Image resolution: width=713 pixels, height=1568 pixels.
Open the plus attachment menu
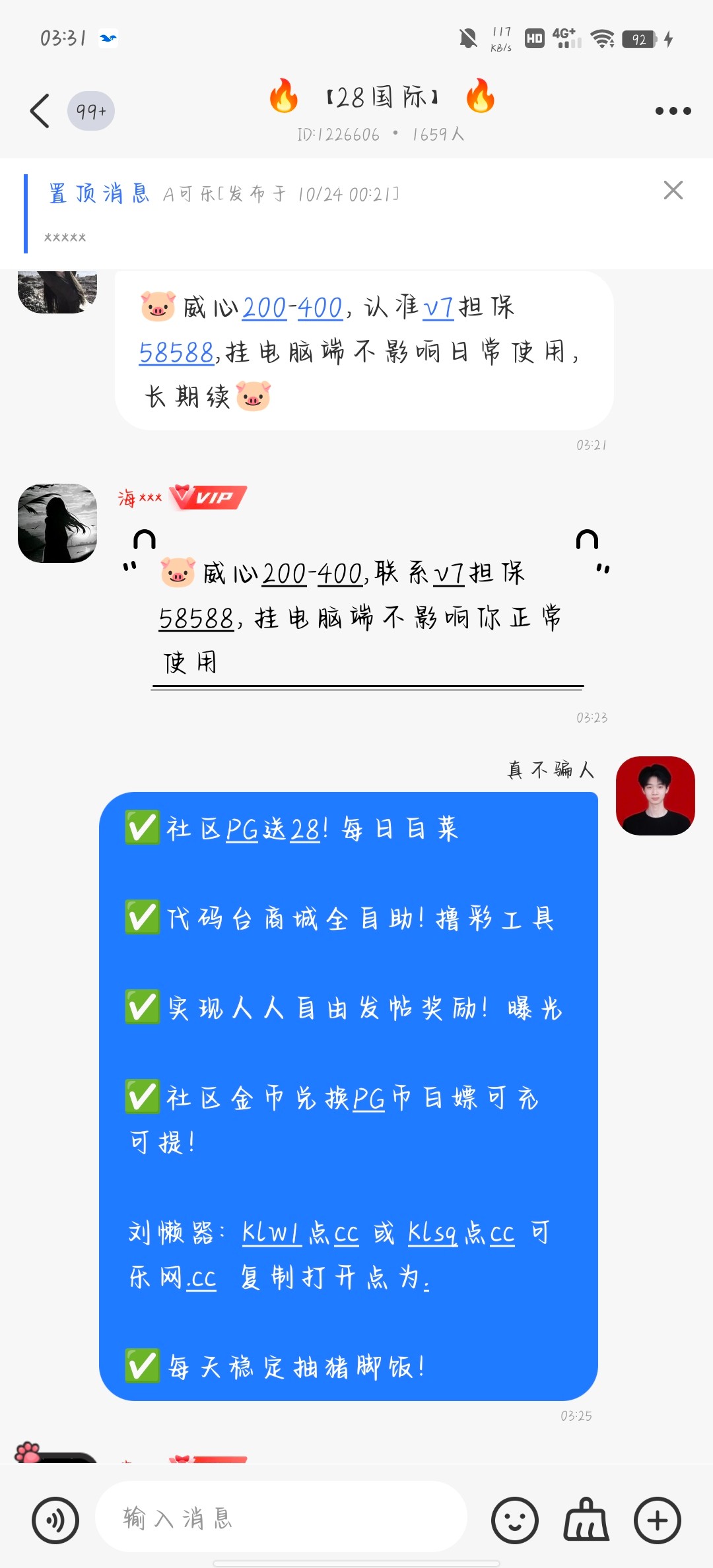pyautogui.click(x=656, y=1519)
